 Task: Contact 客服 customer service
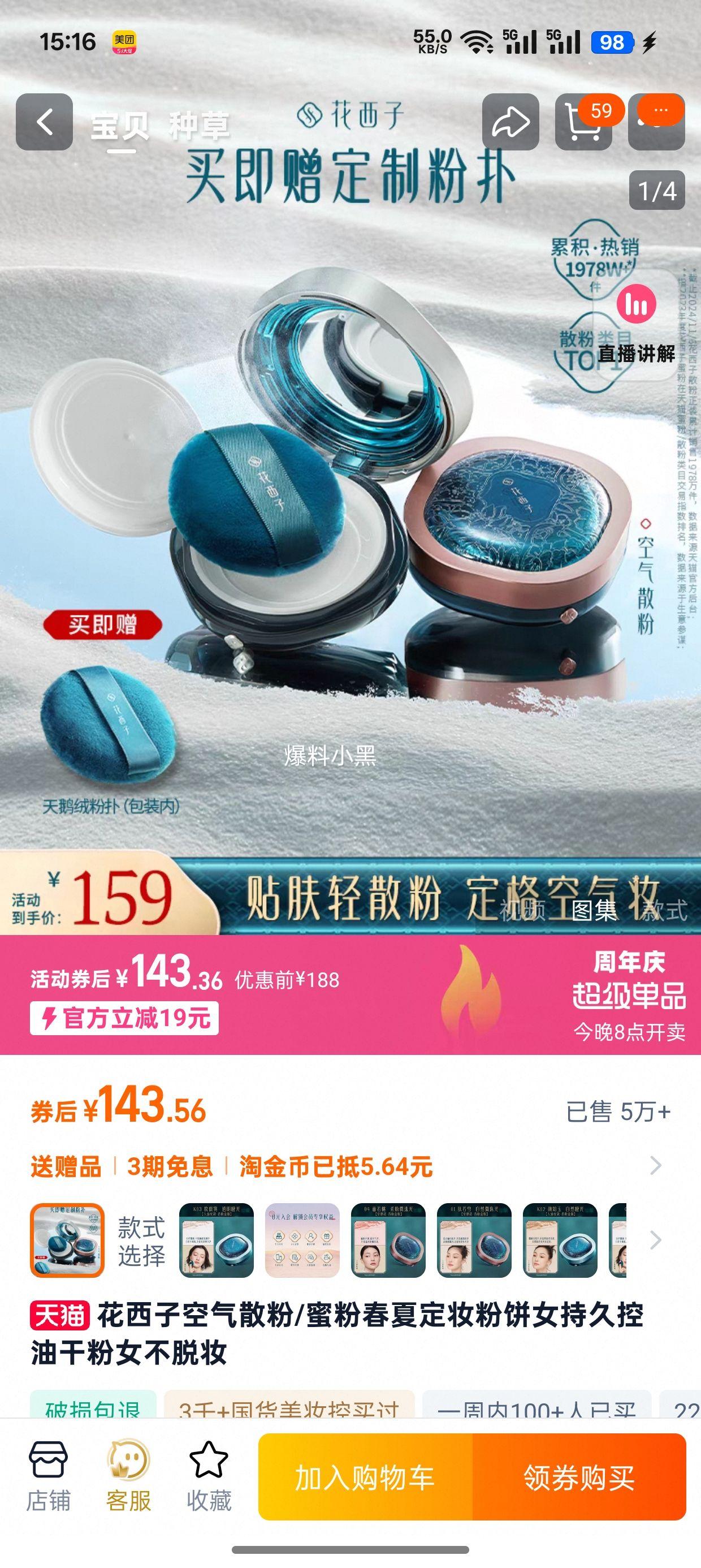click(x=128, y=1477)
